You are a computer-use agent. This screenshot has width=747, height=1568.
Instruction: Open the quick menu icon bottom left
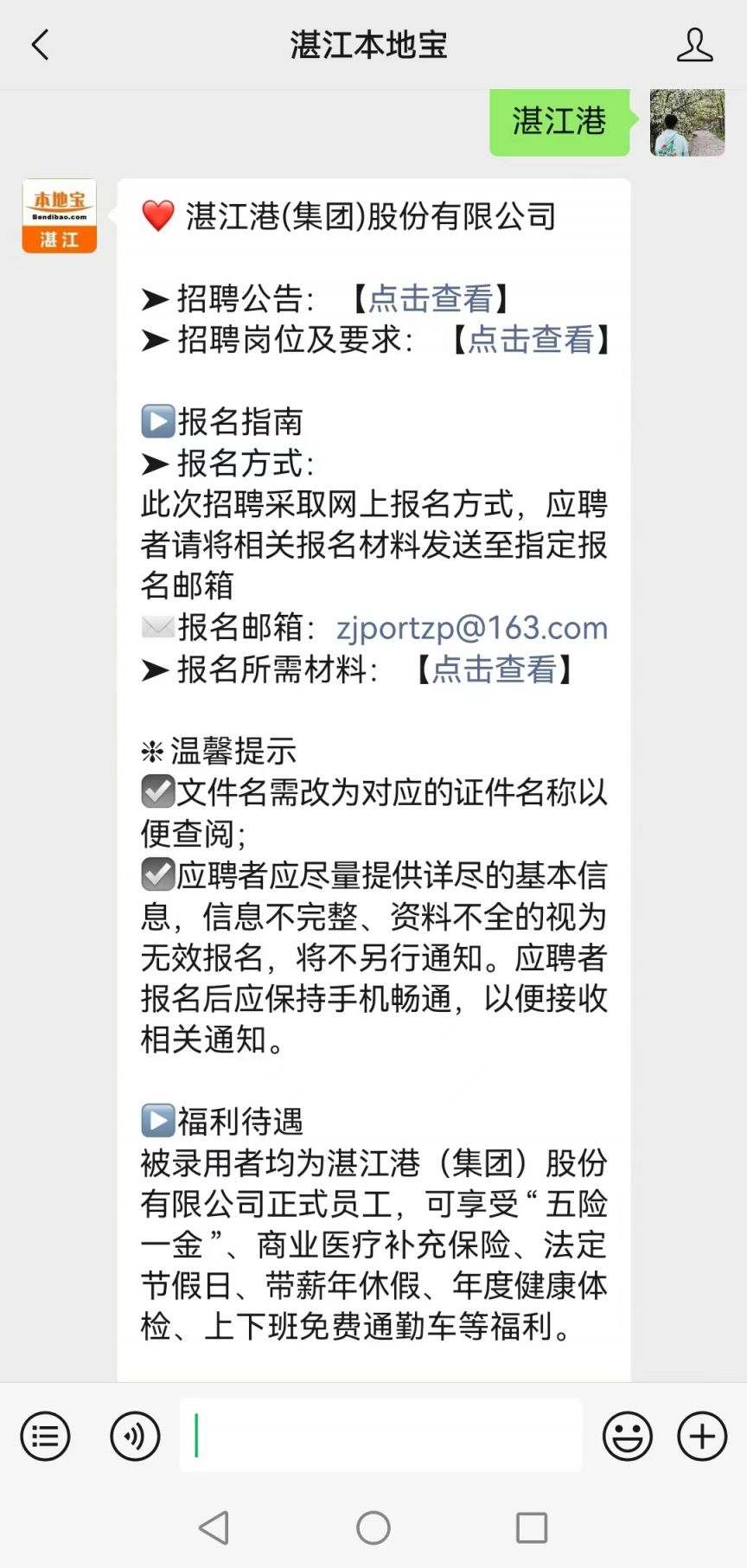[x=44, y=1436]
